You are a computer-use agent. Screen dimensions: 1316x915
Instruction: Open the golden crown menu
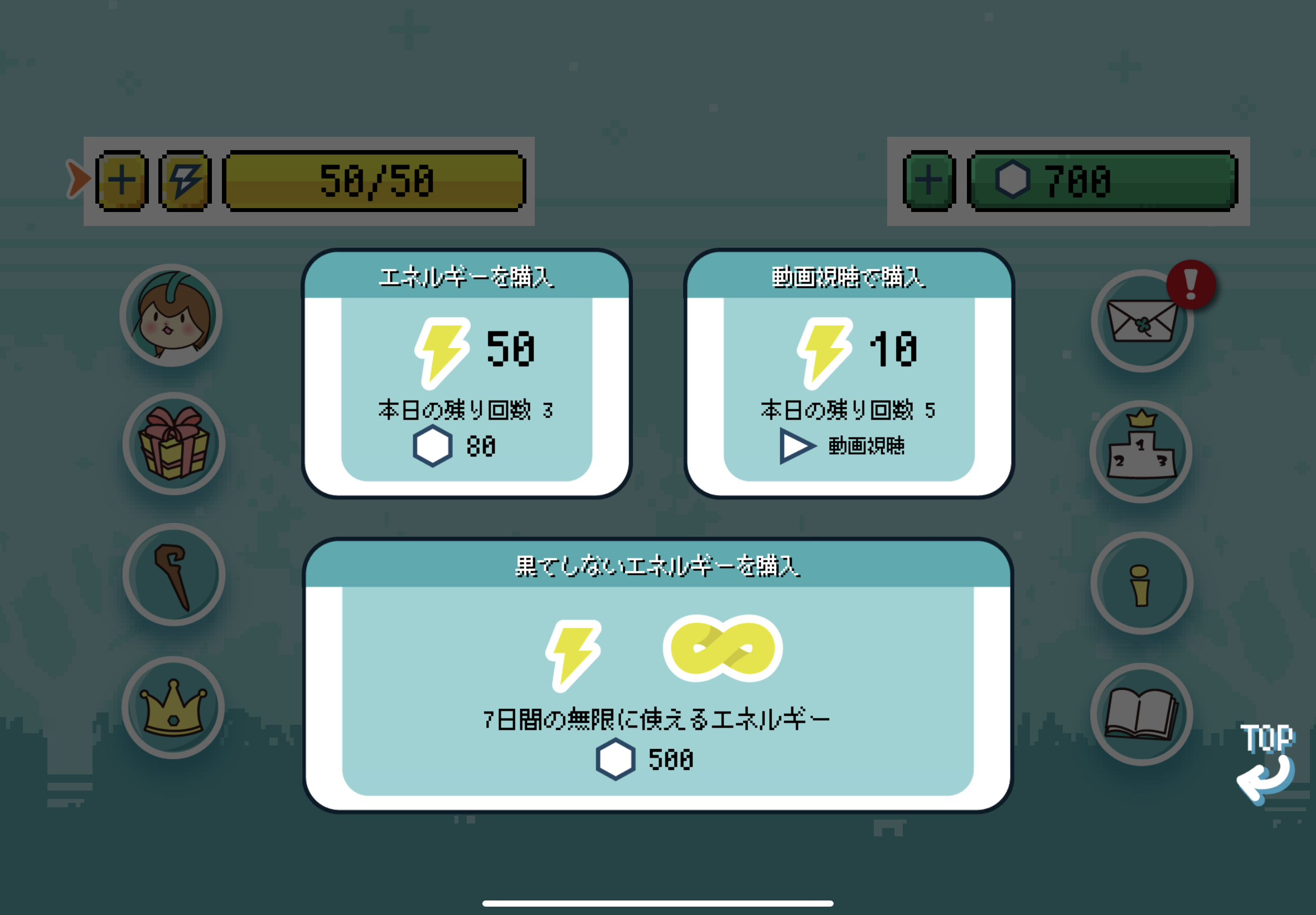(x=173, y=707)
